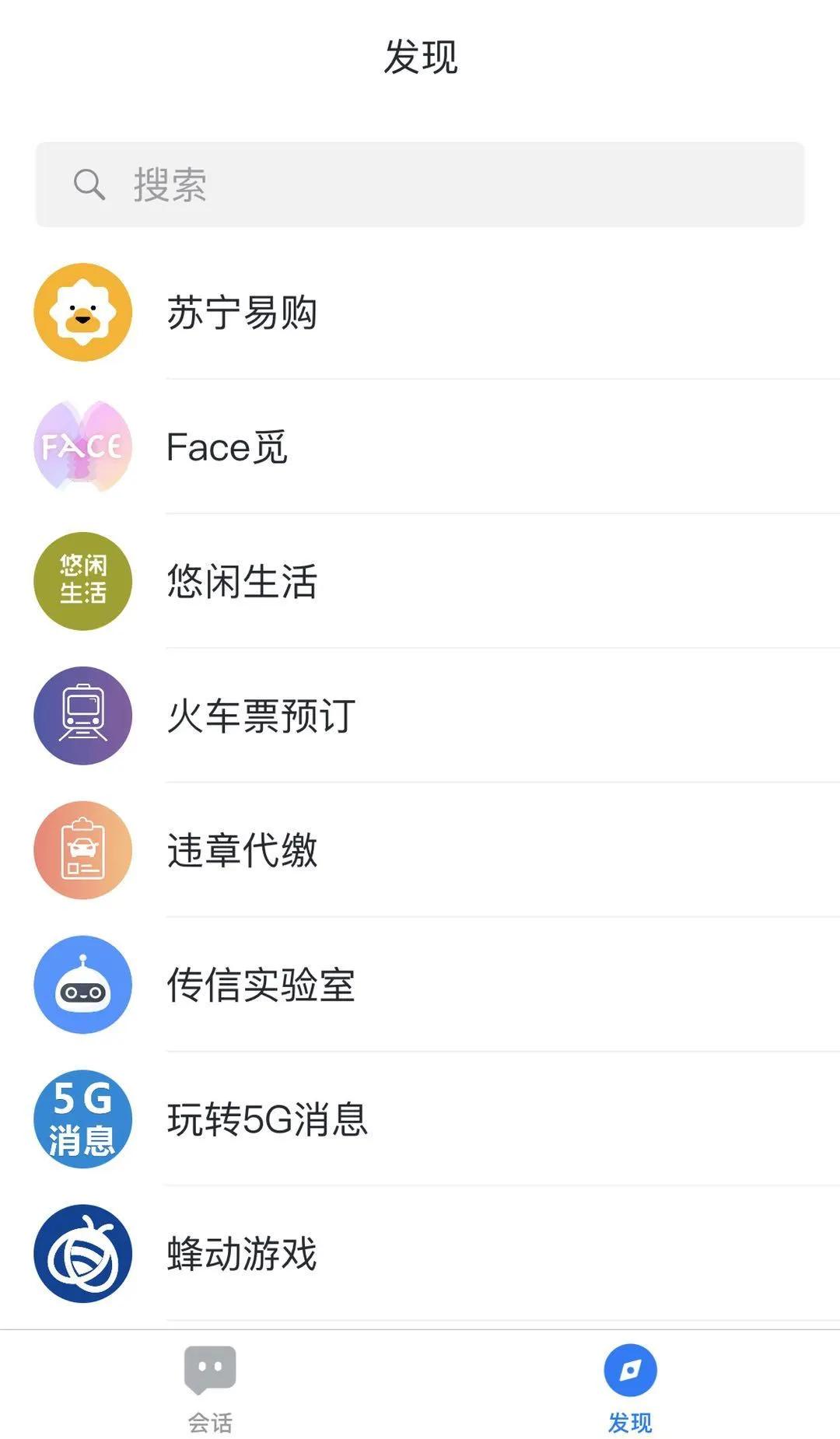Select the 发现 tab
The image size is (840, 1439).
pos(630,1389)
